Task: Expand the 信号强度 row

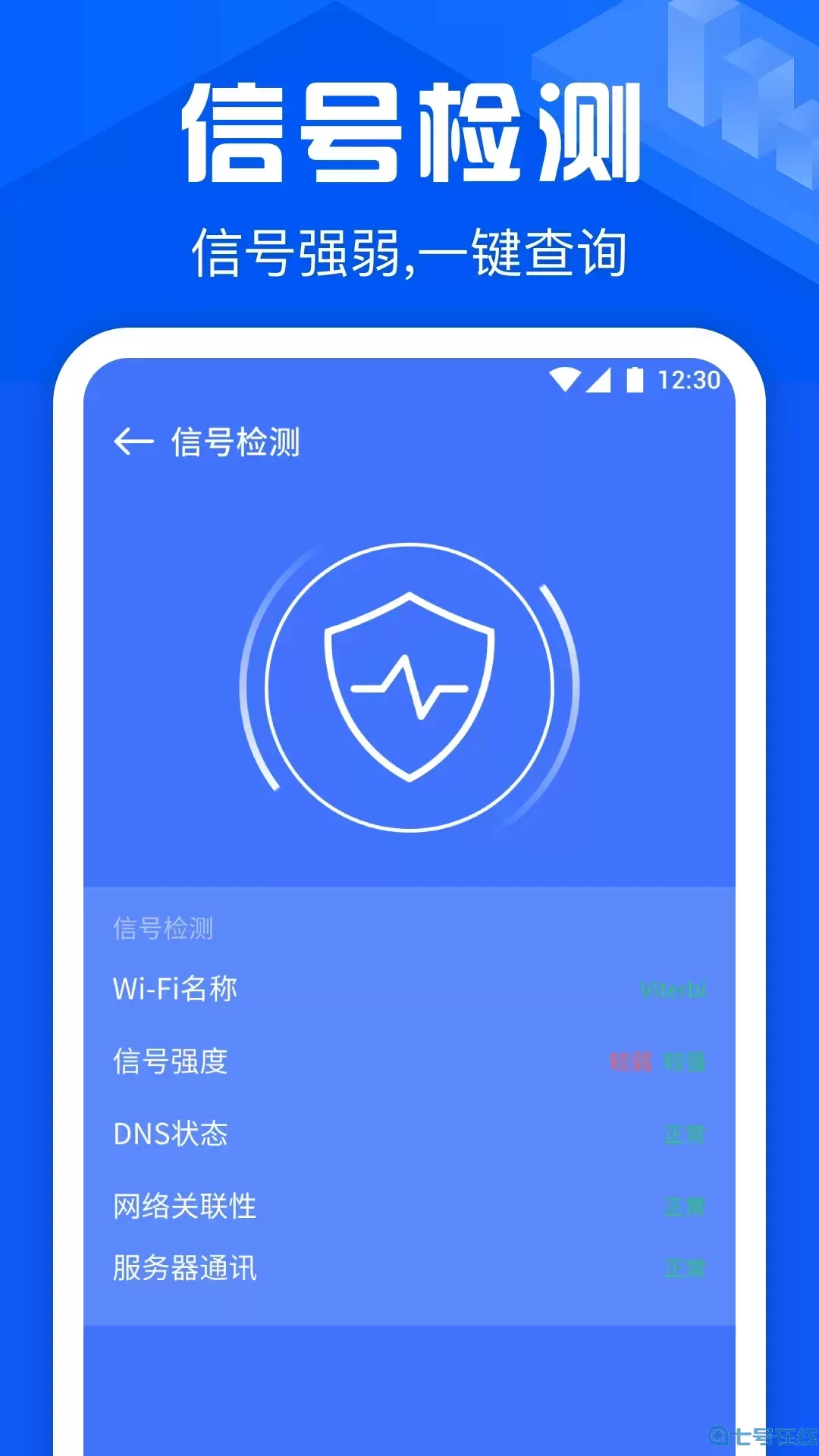Action: 409,1062
